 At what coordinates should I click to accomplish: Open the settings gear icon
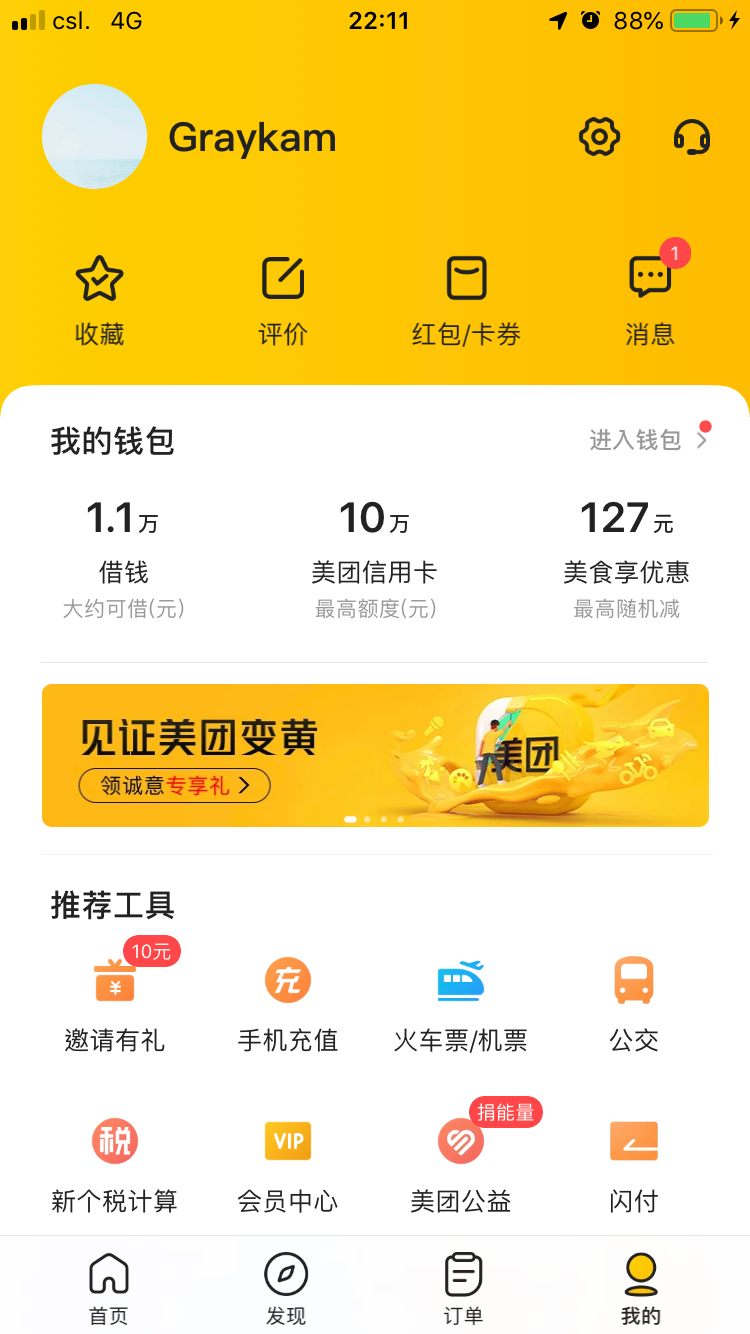599,137
